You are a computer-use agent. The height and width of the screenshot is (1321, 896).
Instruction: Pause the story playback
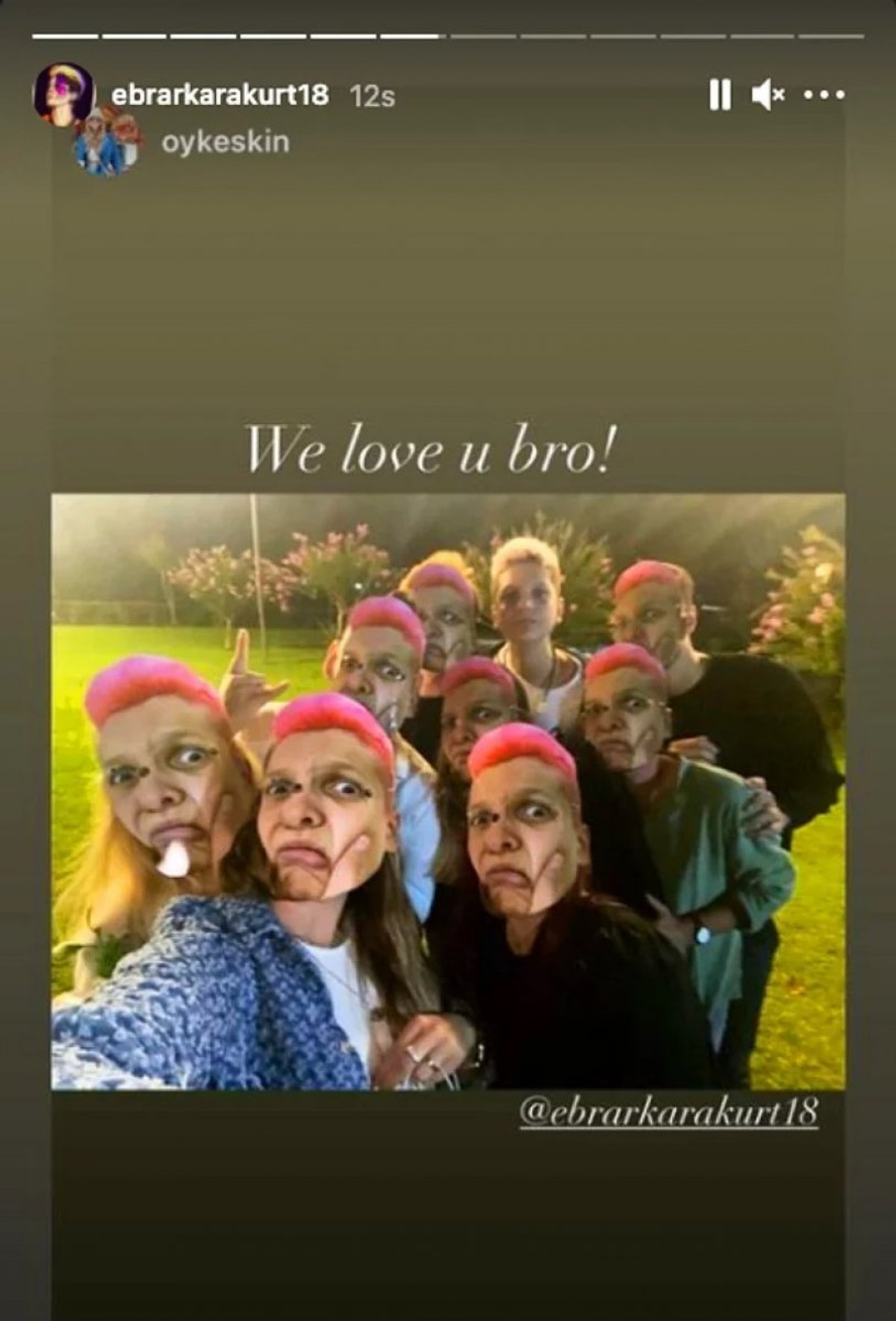pos(719,96)
